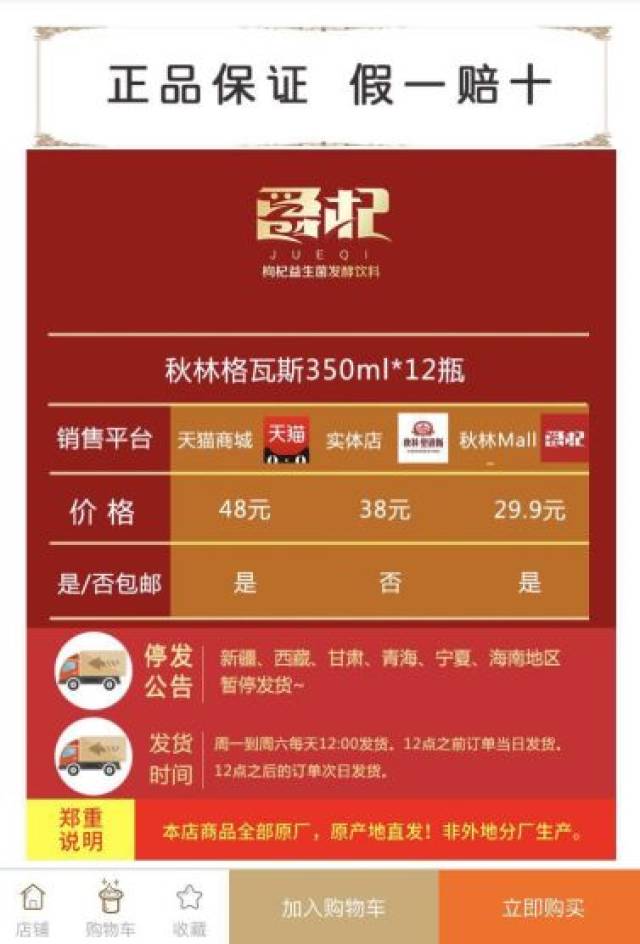Screen dimensions: 640x944
Task: Open the 店铺 store page
Action: click(x=33, y=908)
